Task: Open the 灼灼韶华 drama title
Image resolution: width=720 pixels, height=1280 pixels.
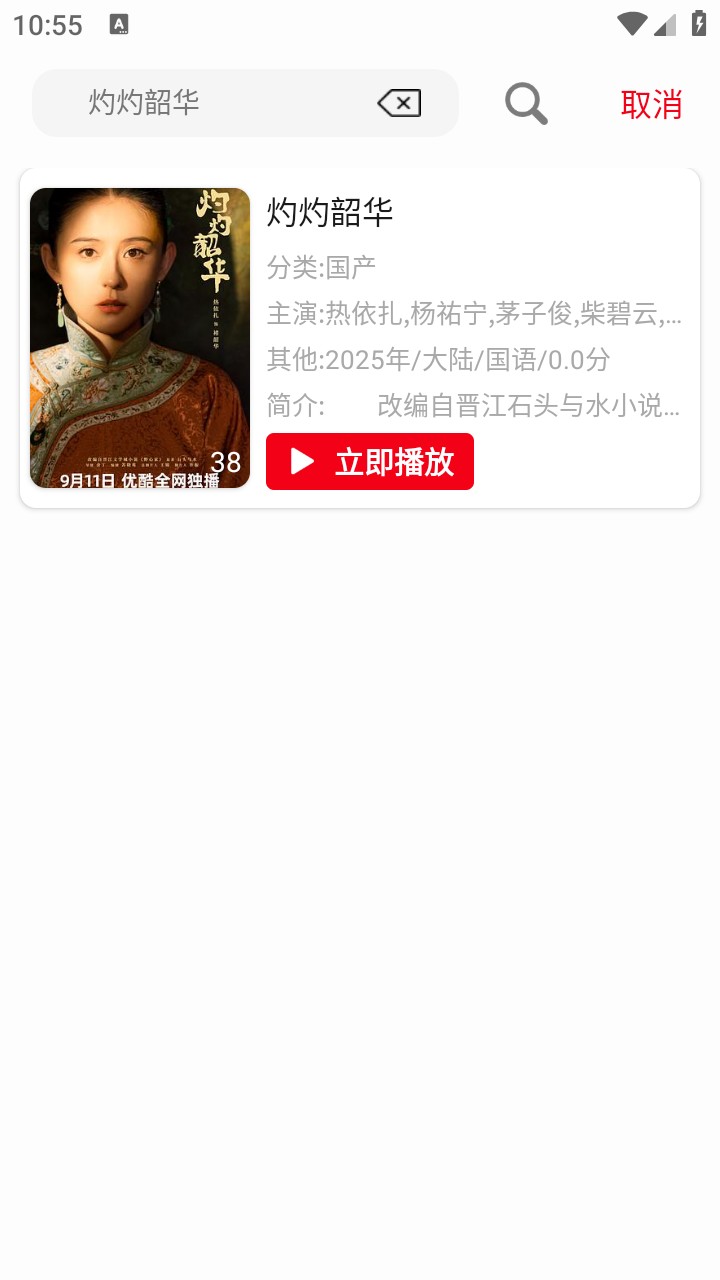Action: (332, 214)
